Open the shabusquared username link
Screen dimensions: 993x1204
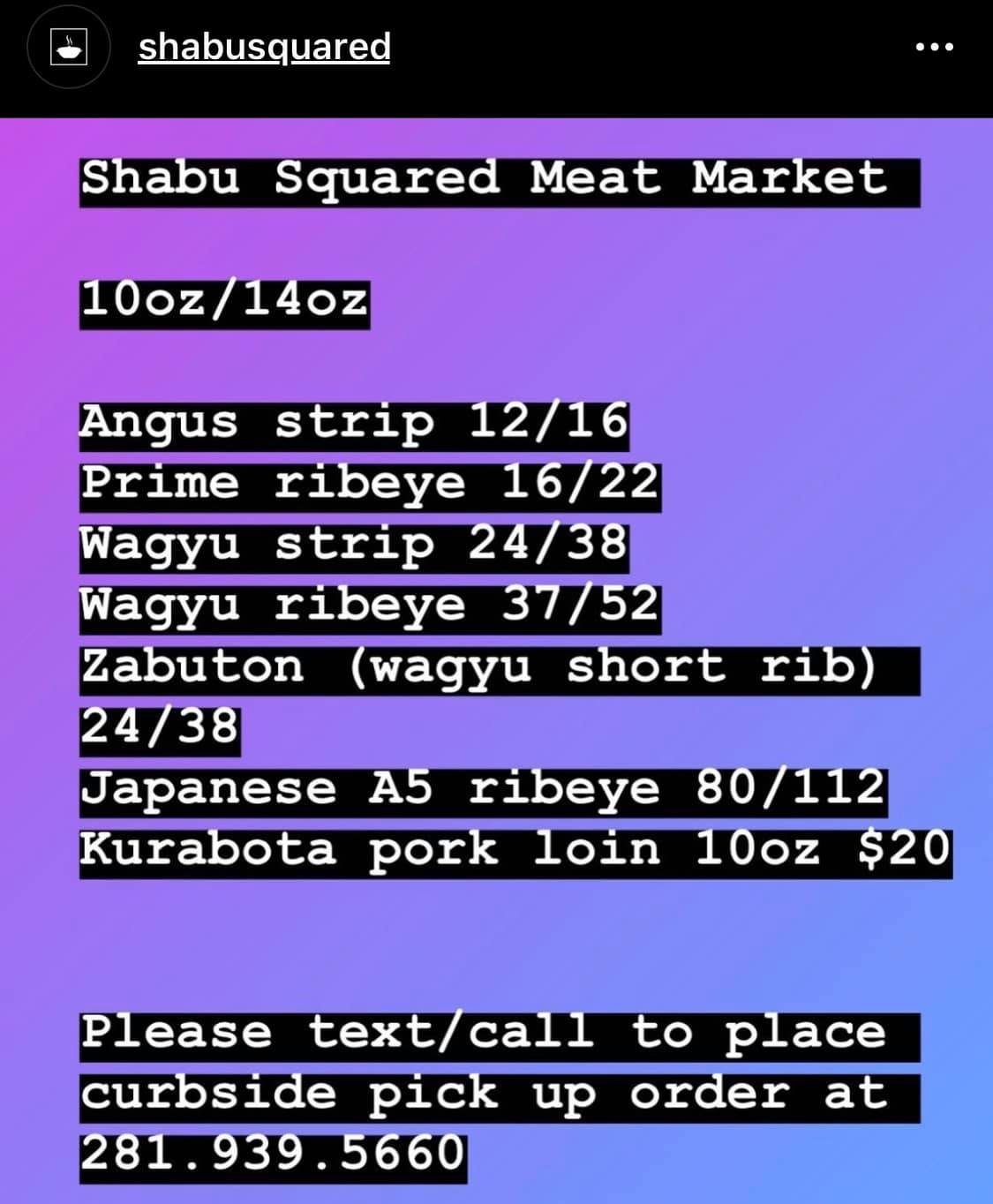point(264,47)
